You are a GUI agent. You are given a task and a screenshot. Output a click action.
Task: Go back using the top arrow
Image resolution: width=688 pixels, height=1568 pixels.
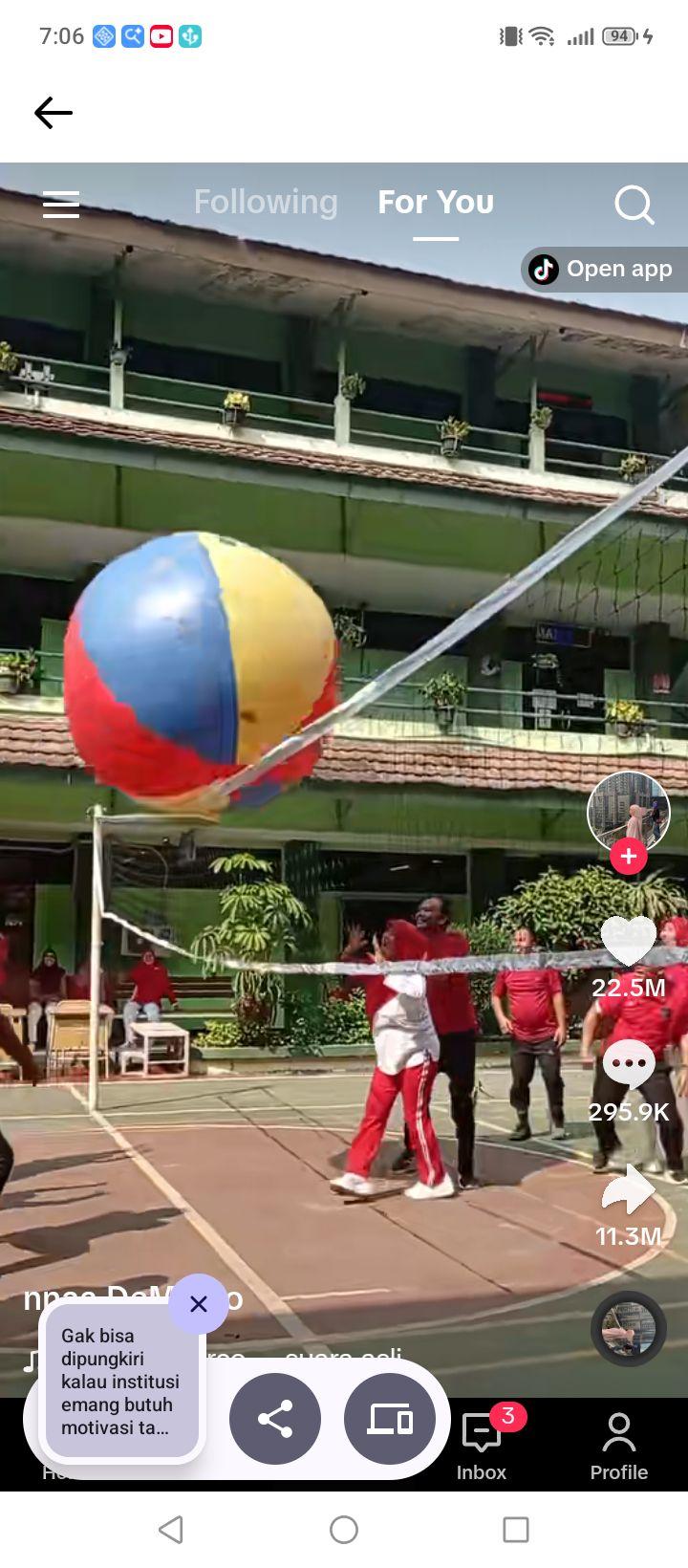coord(54,113)
